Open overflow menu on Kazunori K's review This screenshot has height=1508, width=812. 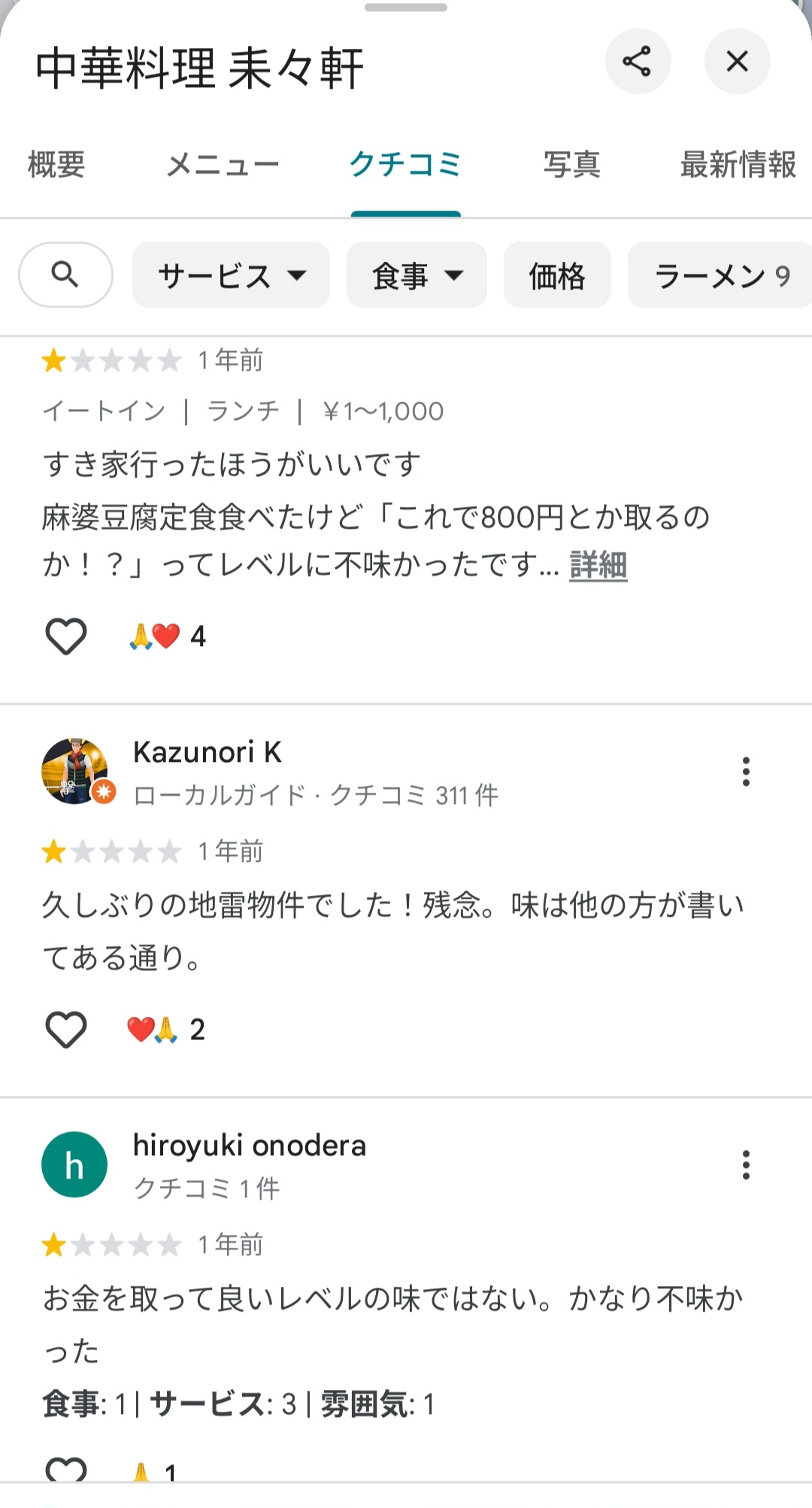[x=746, y=772]
